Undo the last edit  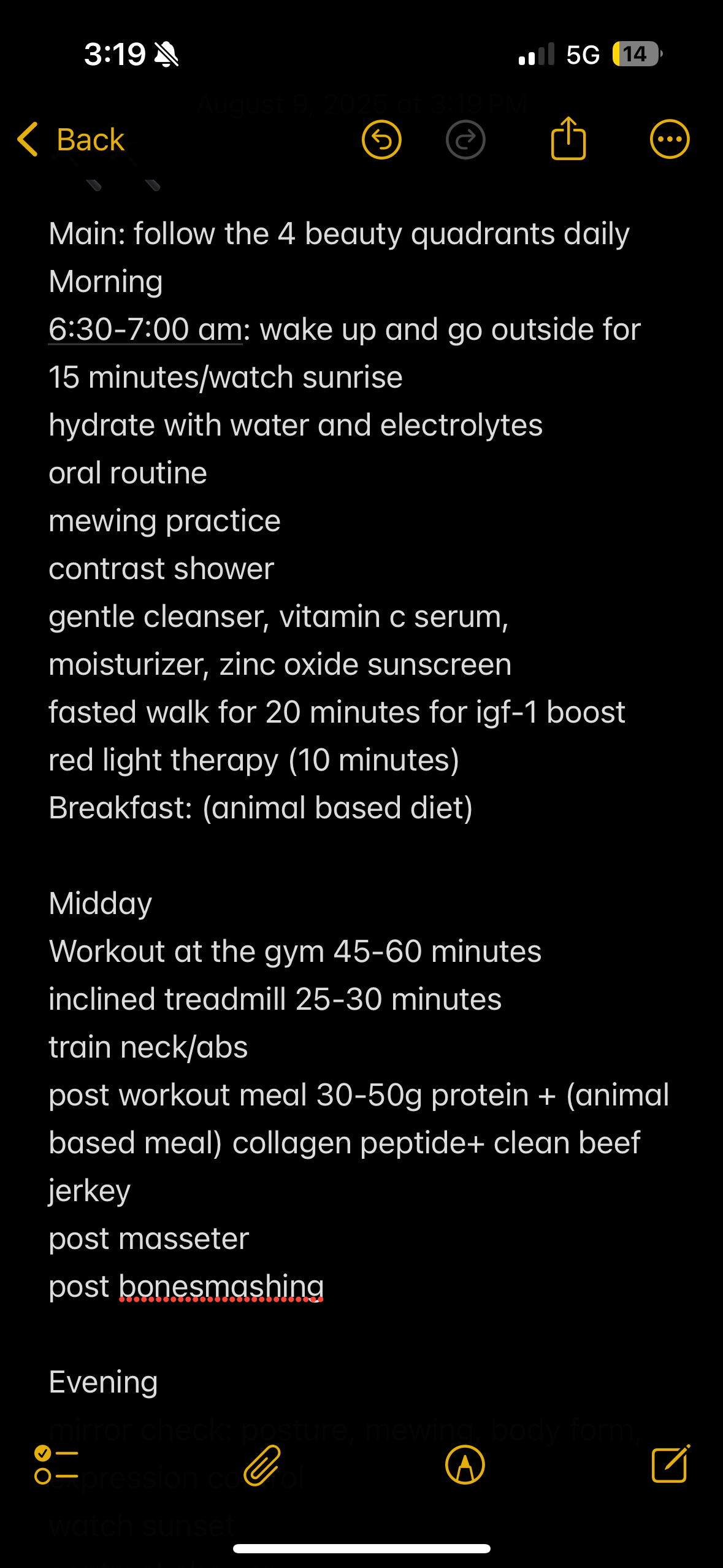[381, 140]
